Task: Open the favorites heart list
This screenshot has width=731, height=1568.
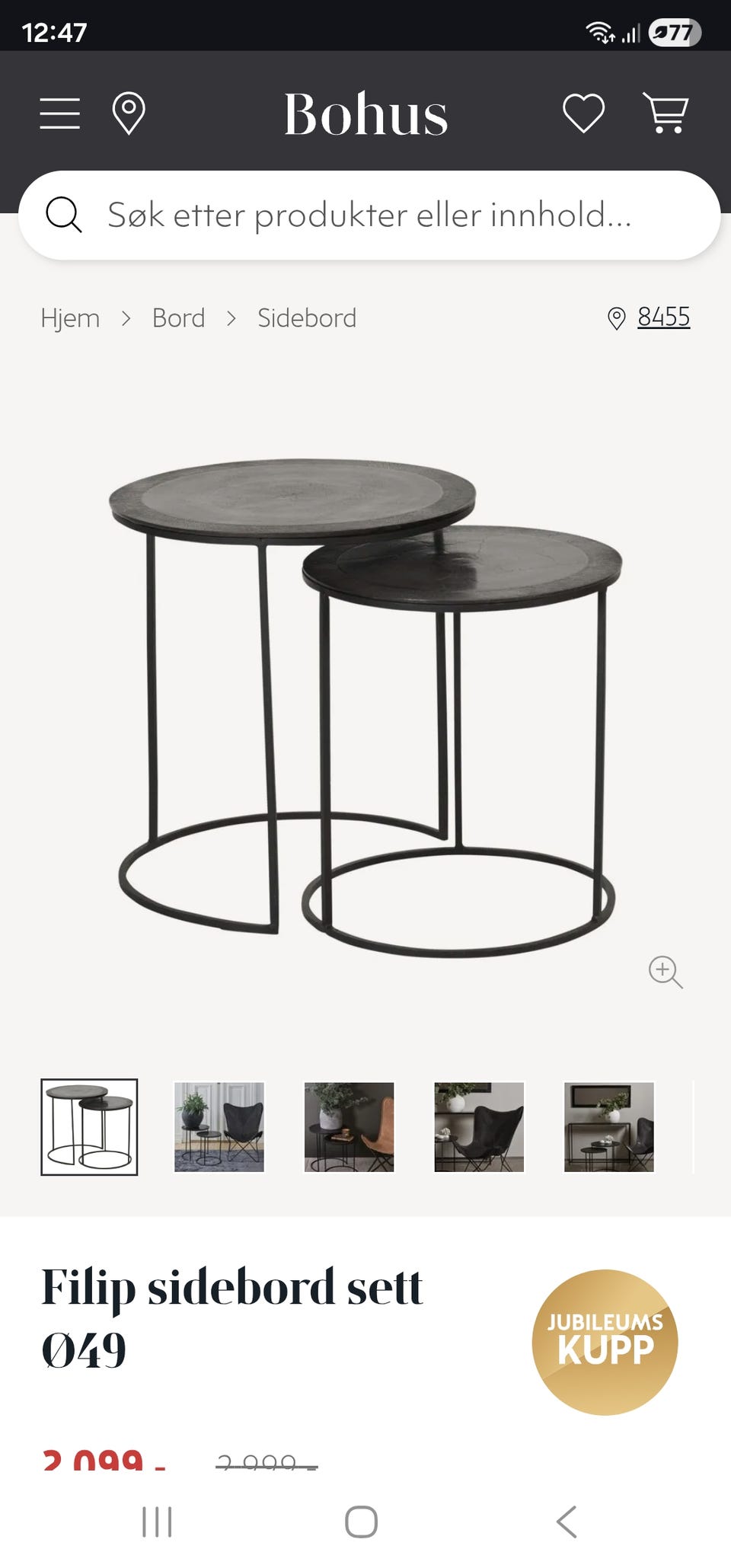Action: [583, 113]
